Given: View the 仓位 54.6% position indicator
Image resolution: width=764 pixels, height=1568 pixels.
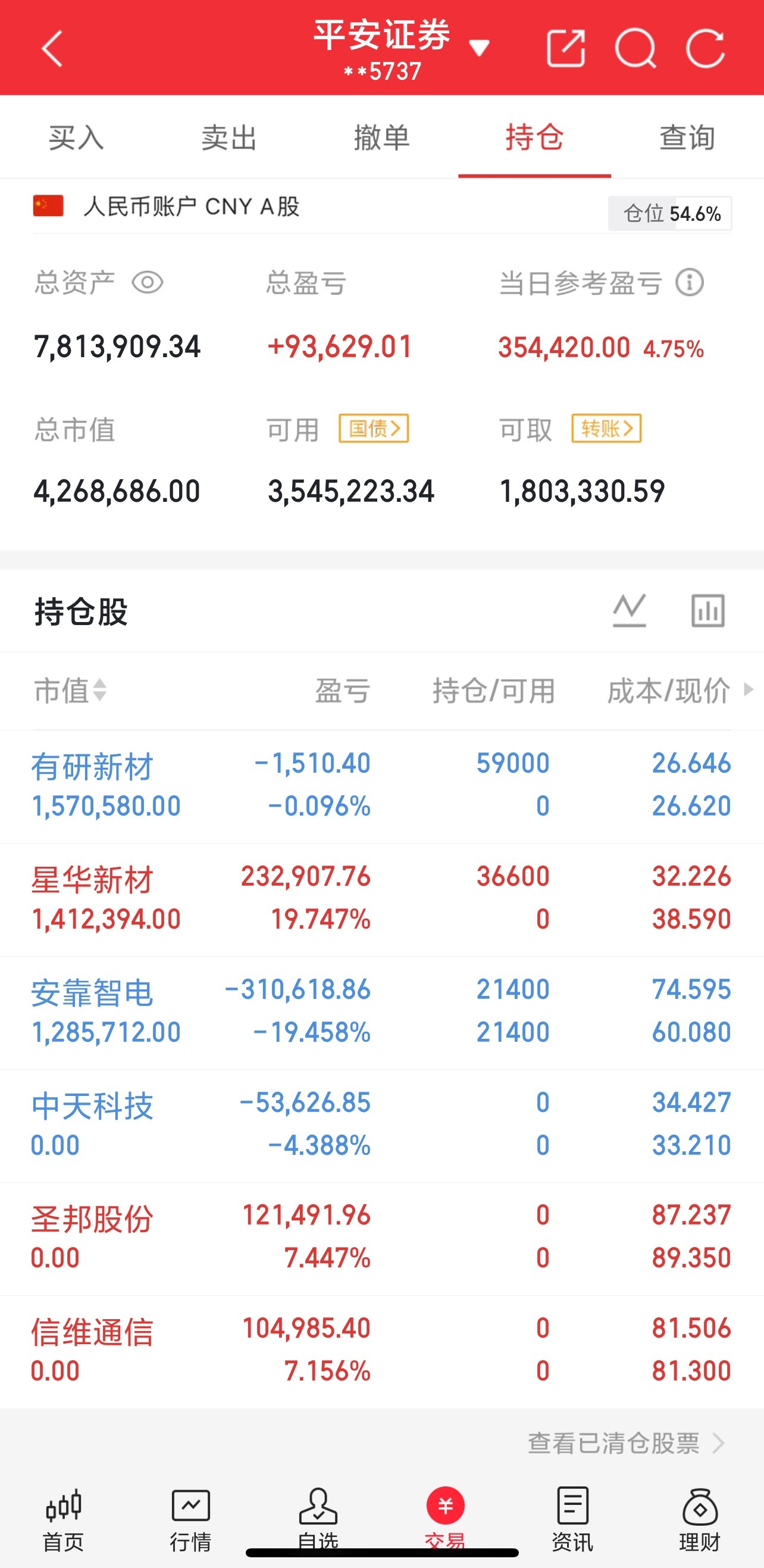Looking at the screenshot, I should 671,214.
